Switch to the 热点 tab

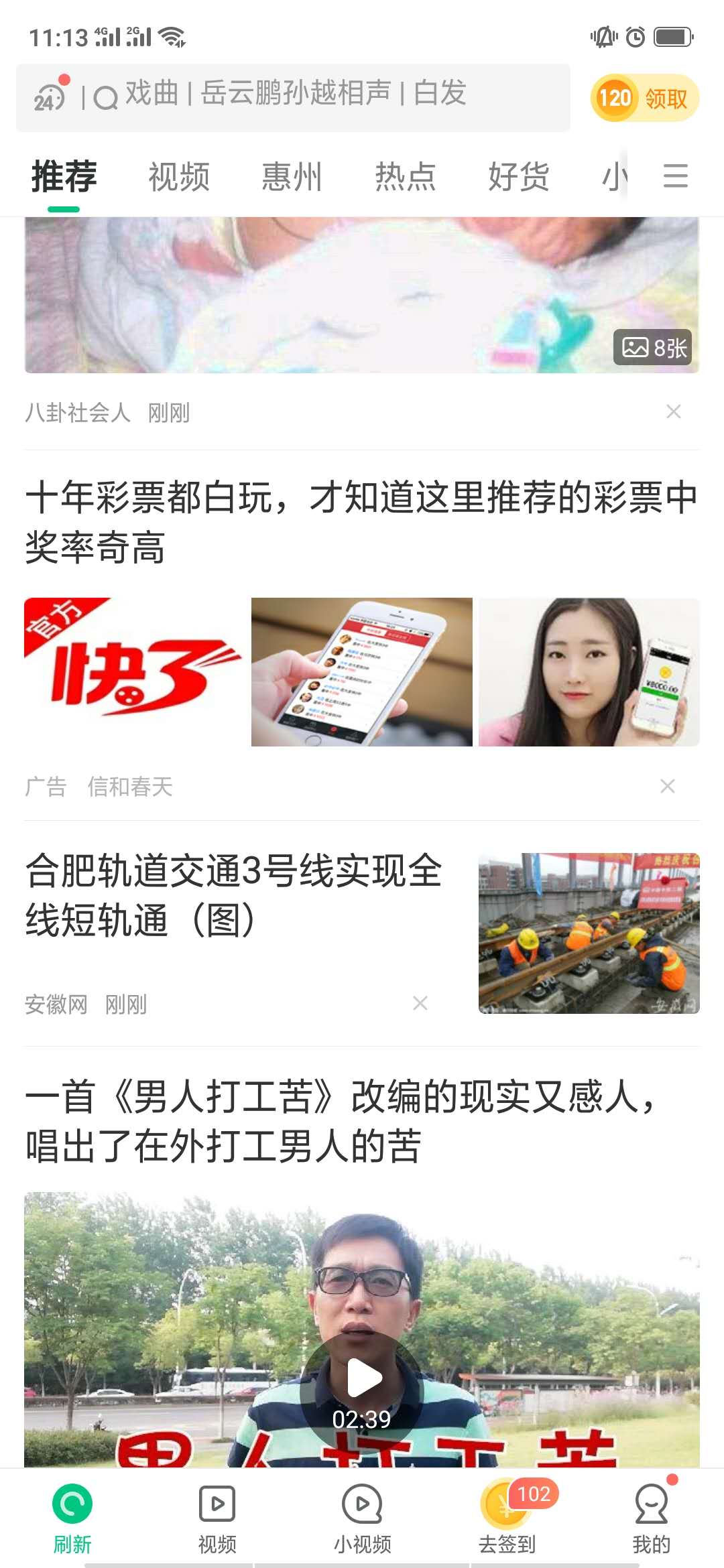click(405, 177)
